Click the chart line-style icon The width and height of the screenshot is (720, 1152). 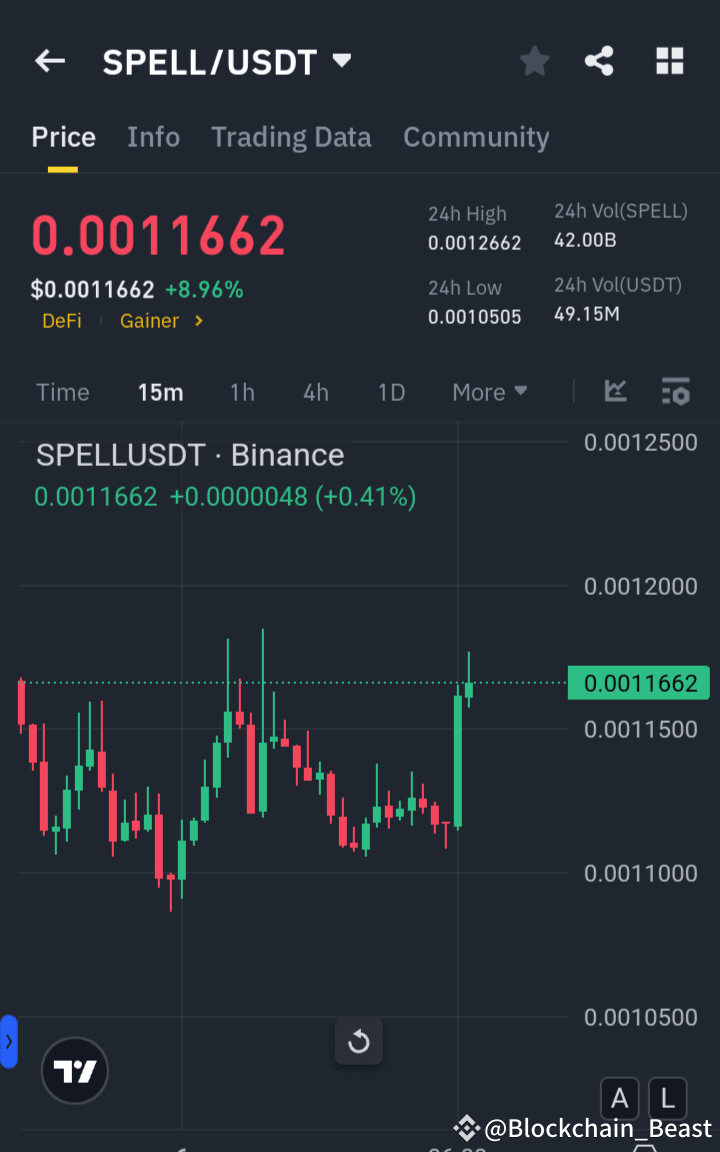[615, 392]
